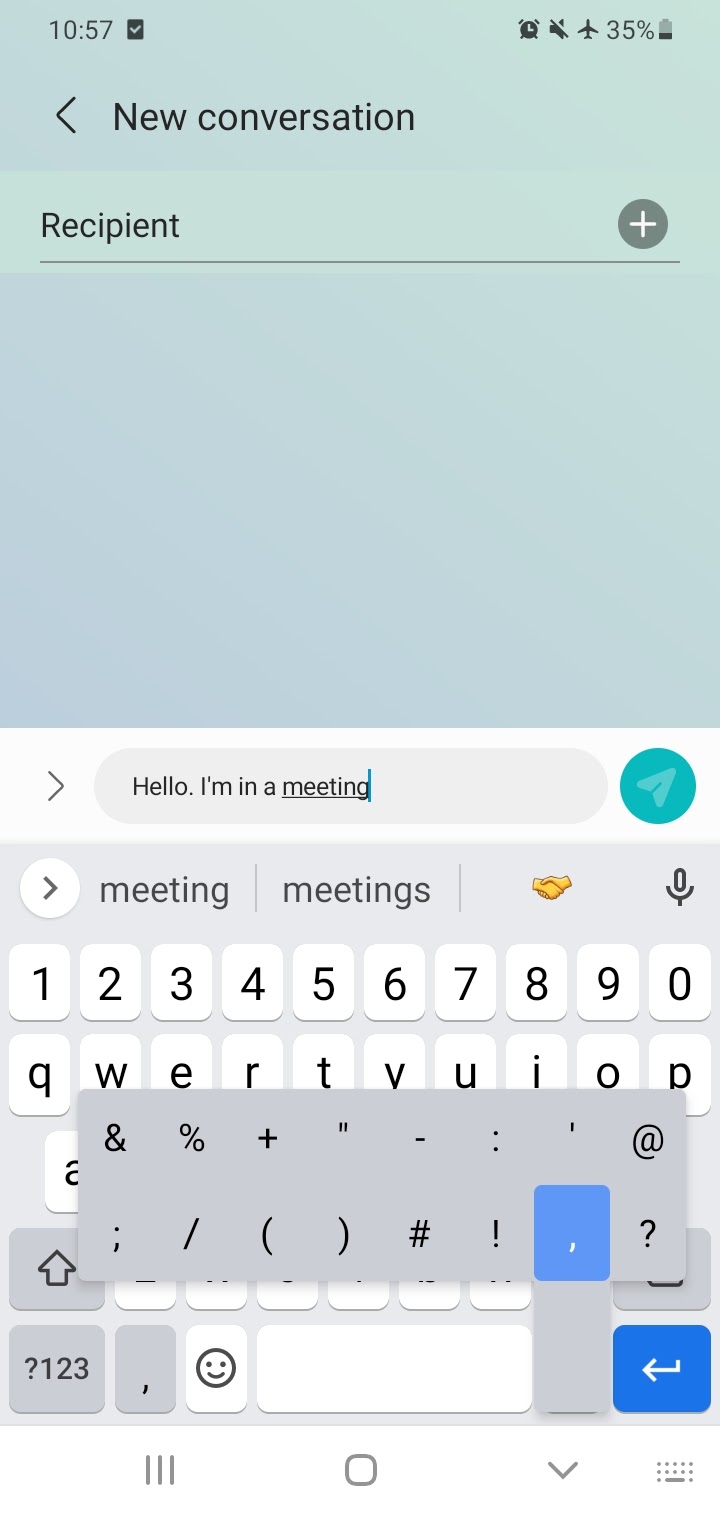This screenshot has width=720, height=1520.
Task: Expand attachment options beside the message box
Action: click(x=56, y=787)
